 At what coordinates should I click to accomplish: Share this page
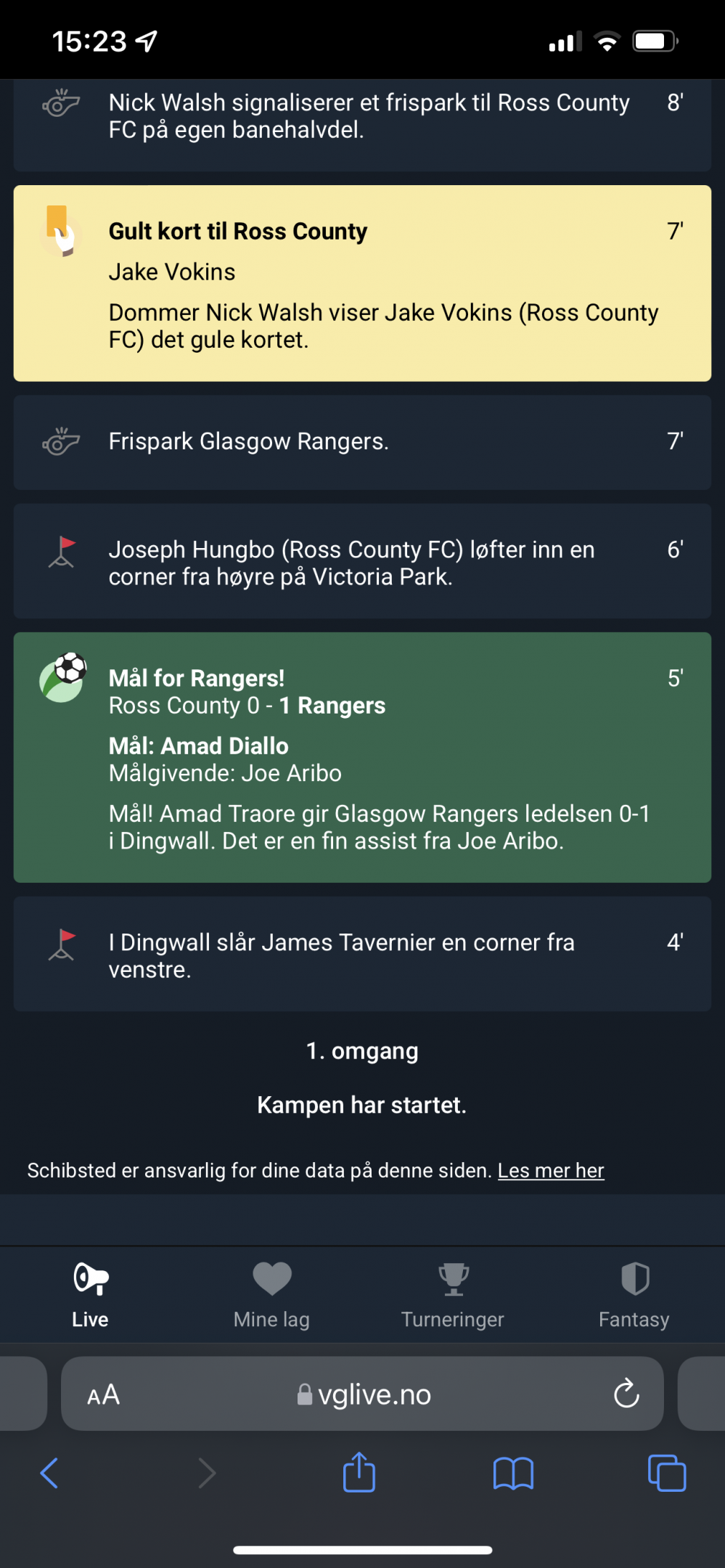click(359, 1471)
